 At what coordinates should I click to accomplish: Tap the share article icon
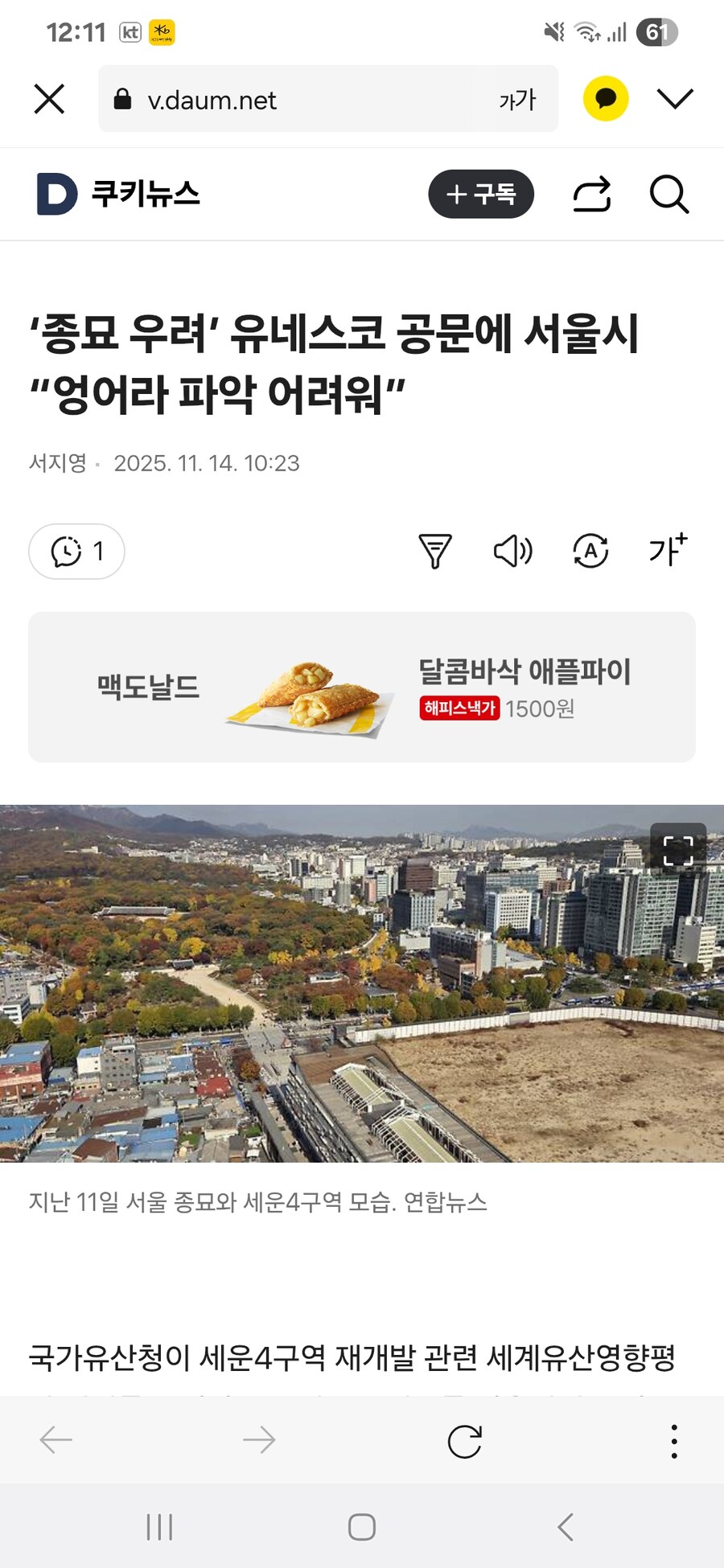point(592,194)
